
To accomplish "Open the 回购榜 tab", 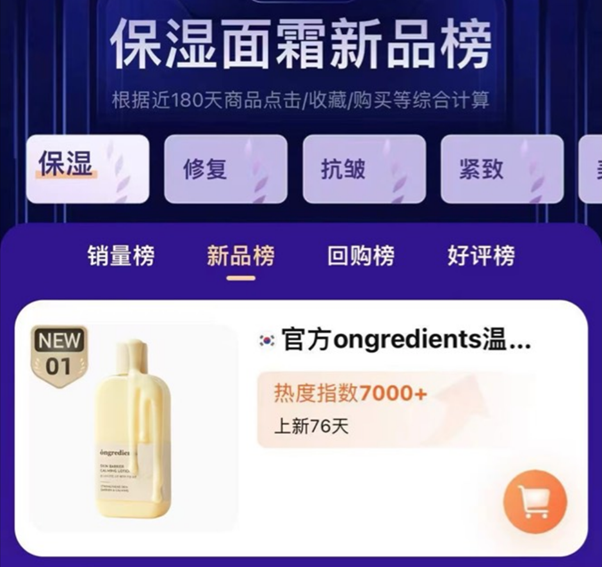I will 361,256.
